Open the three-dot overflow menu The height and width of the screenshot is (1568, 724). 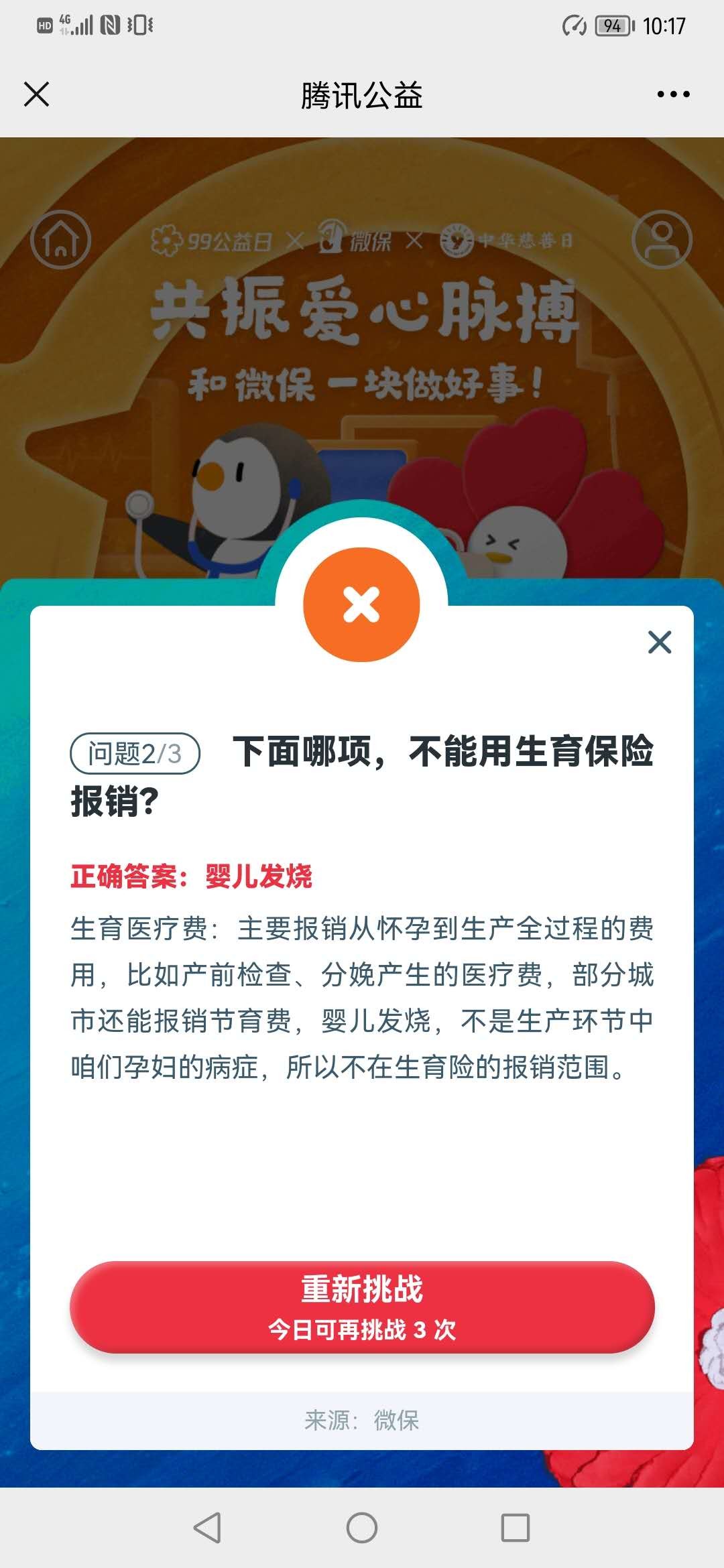673,94
